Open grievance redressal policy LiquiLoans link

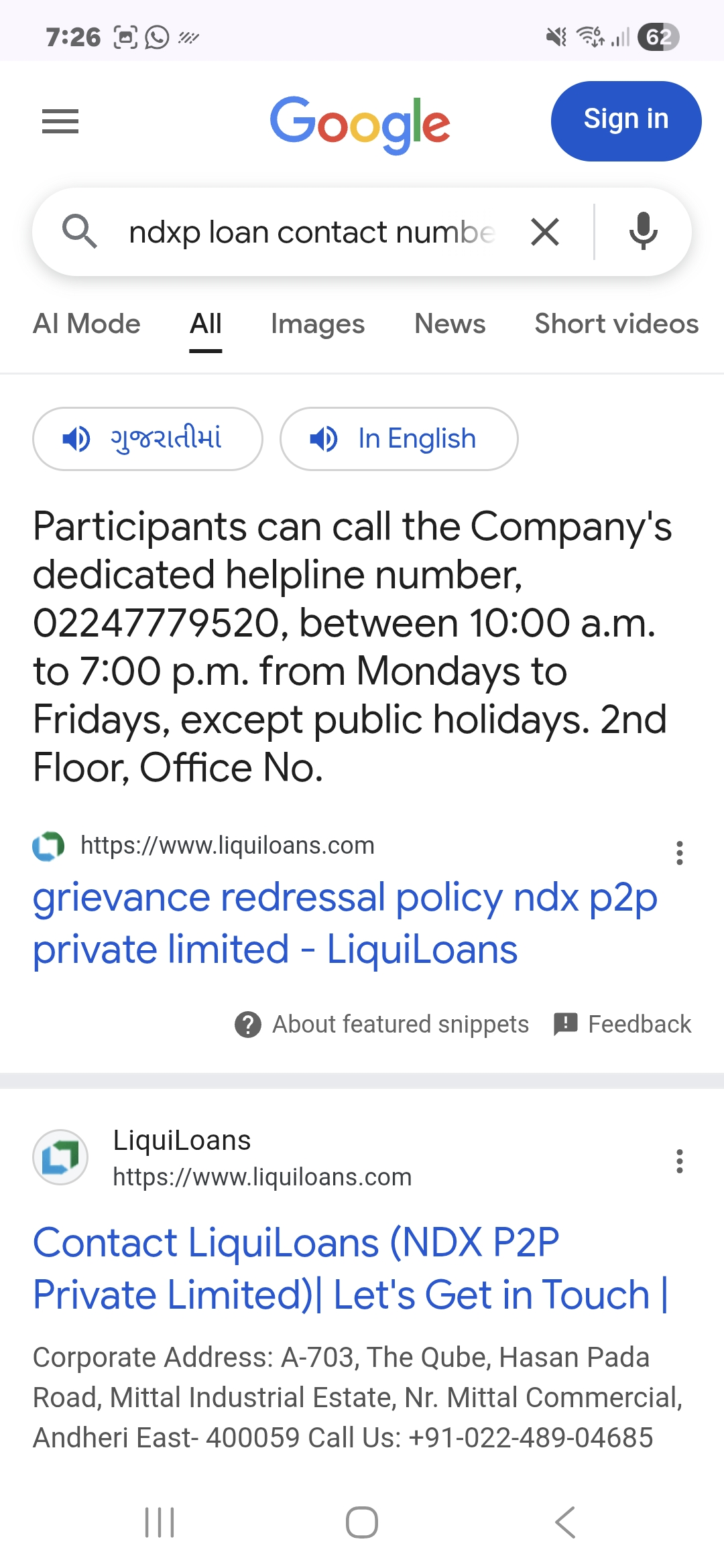(345, 923)
